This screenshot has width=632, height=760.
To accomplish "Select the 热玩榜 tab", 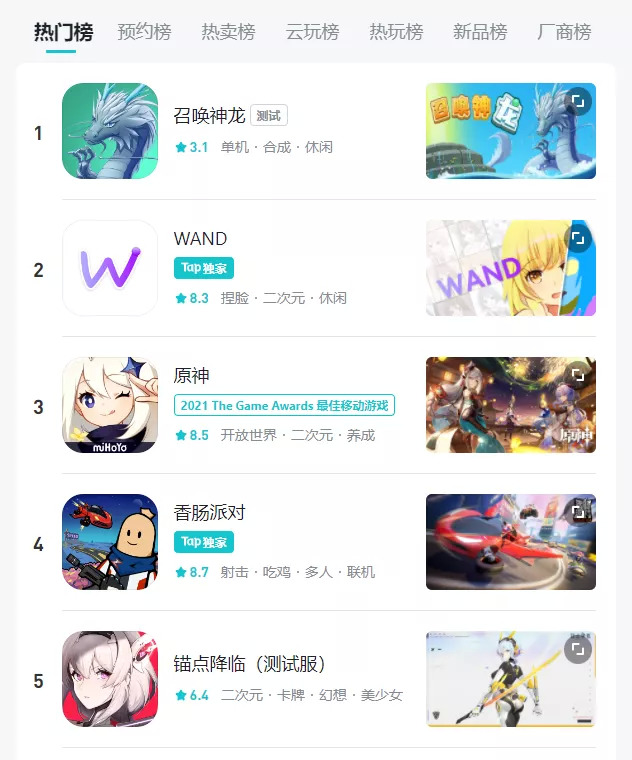I will [396, 32].
